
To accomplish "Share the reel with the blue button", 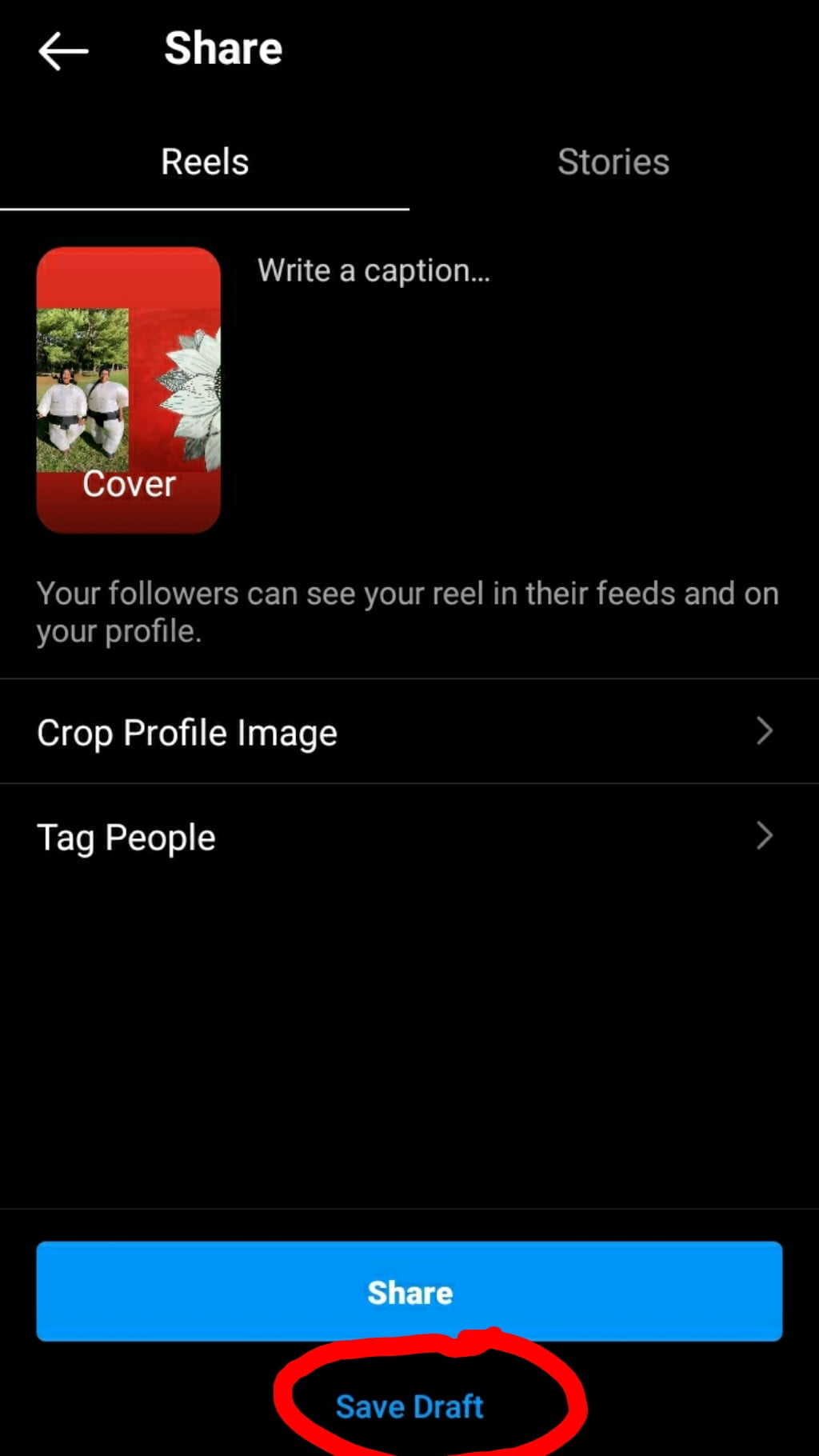I will 409,1291.
